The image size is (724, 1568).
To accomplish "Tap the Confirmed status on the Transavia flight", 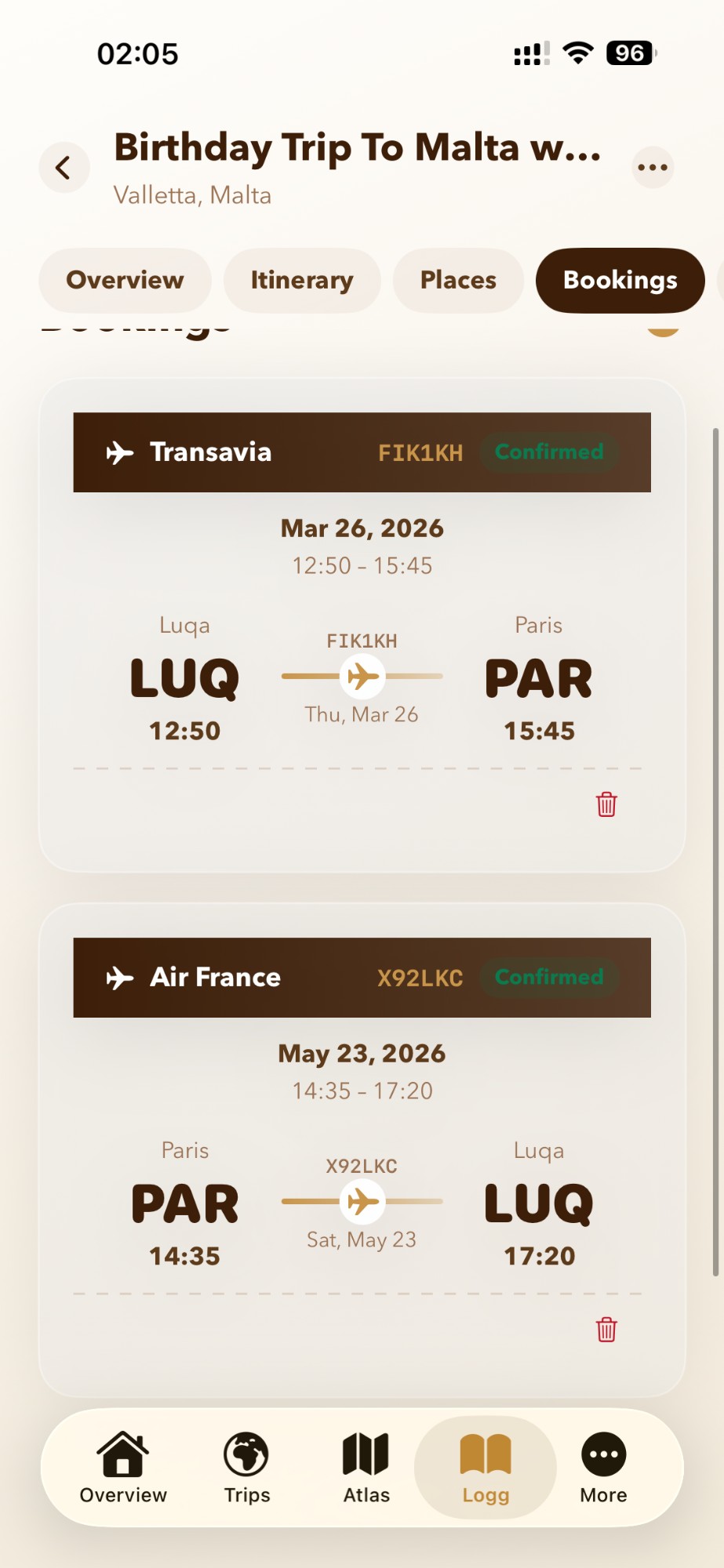I will [x=548, y=452].
